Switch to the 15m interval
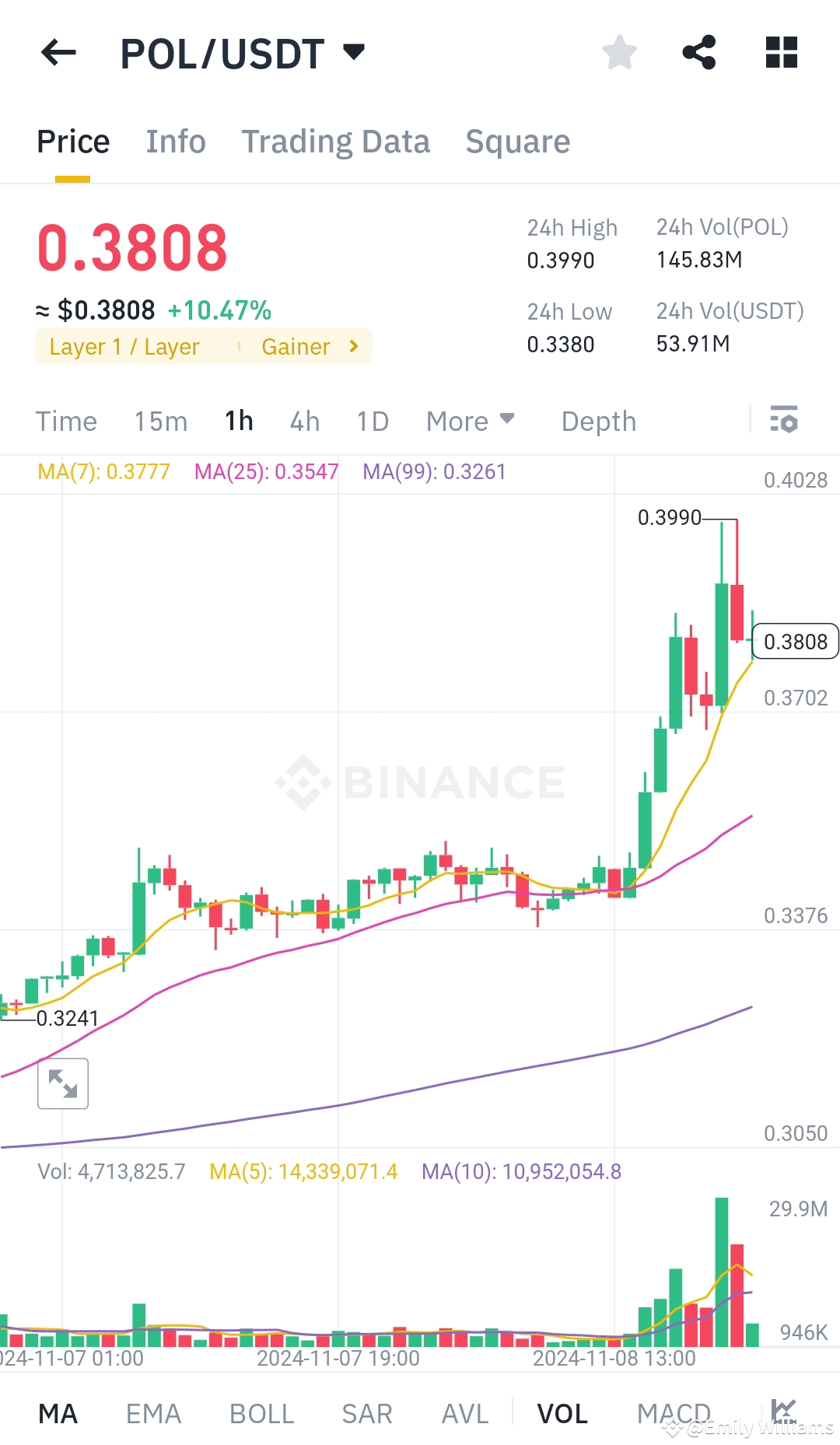This screenshot has height=1445, width=840. [160, 420]
